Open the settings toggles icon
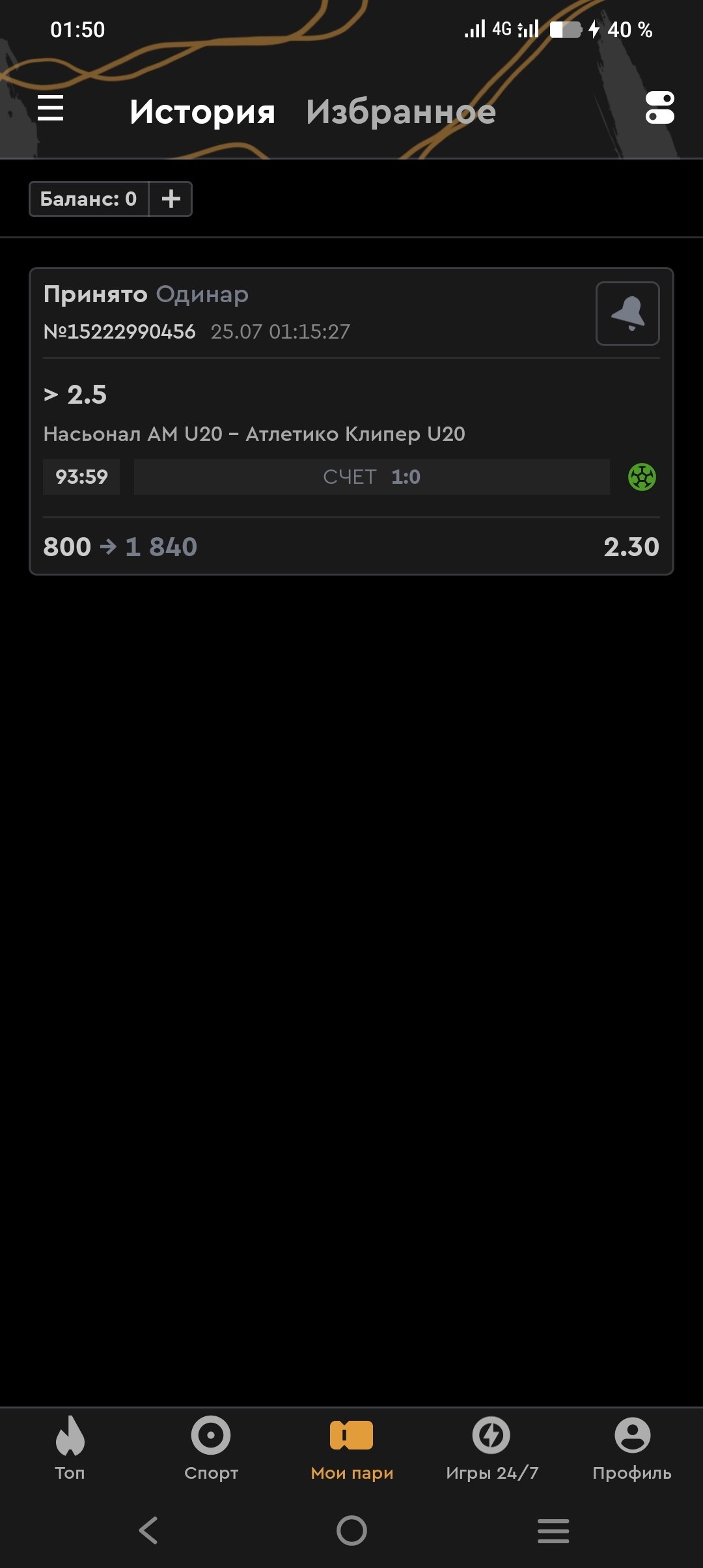The height and width of the screenshot is (1568, 703). (659, 108)
